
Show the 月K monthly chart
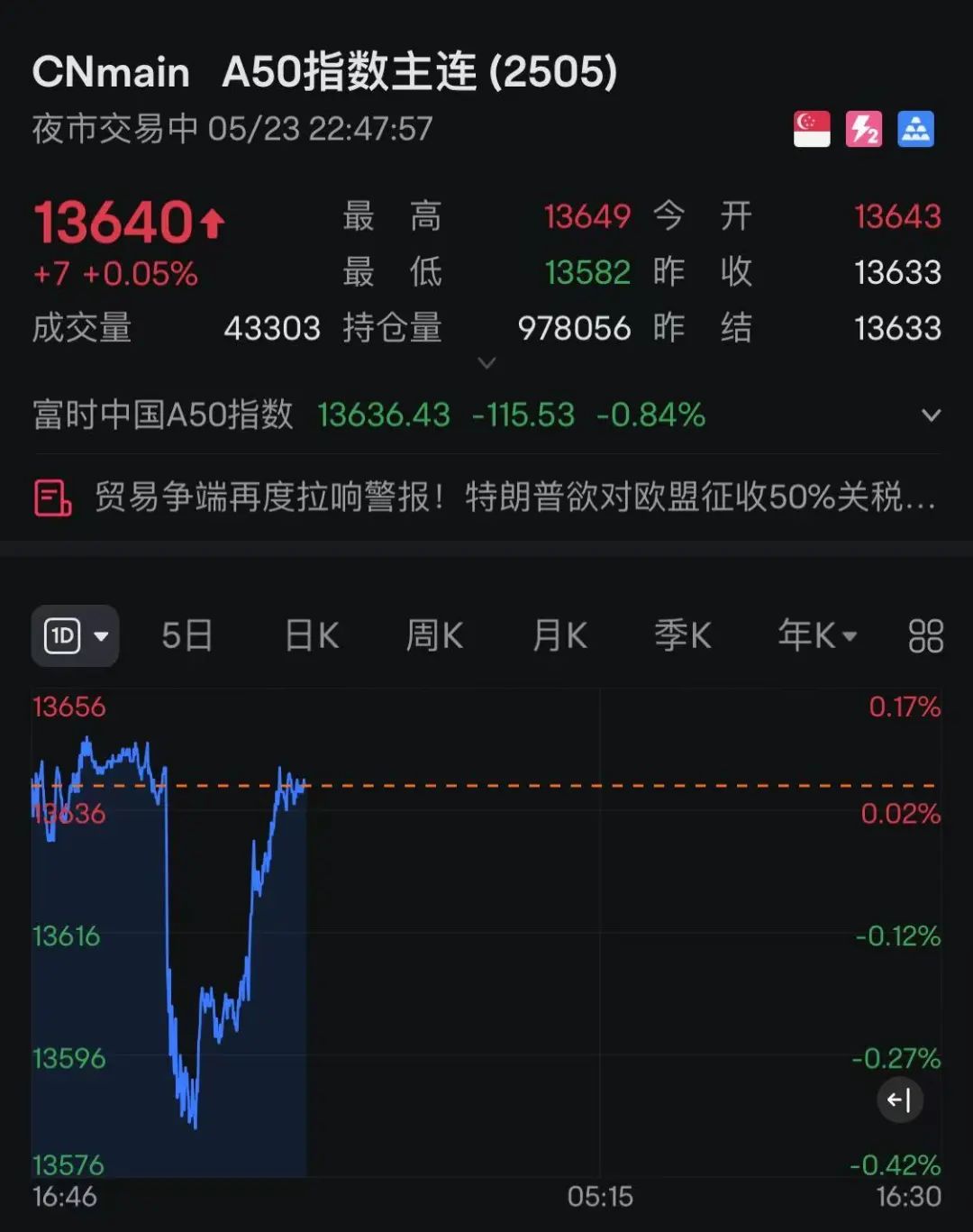[x=559, y=636]
